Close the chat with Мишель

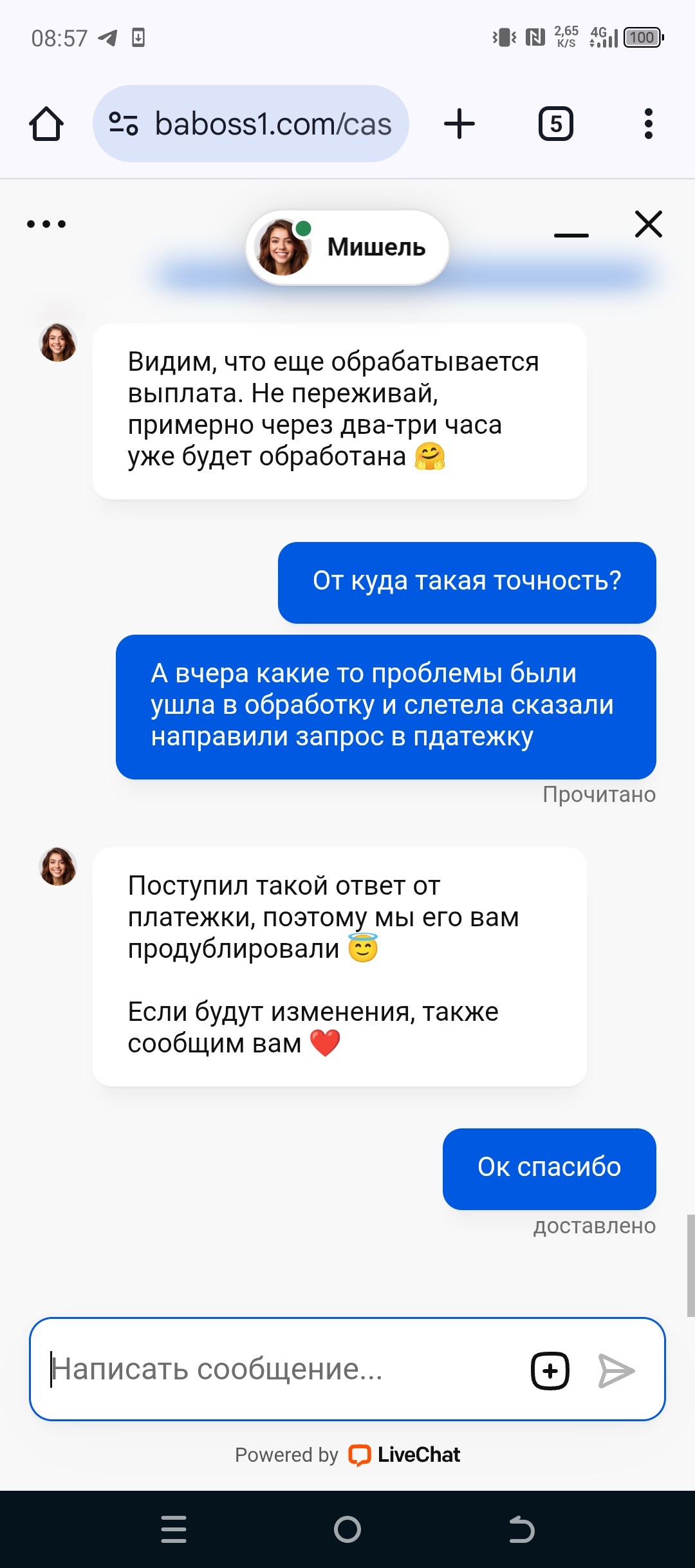tap(648, 224)
